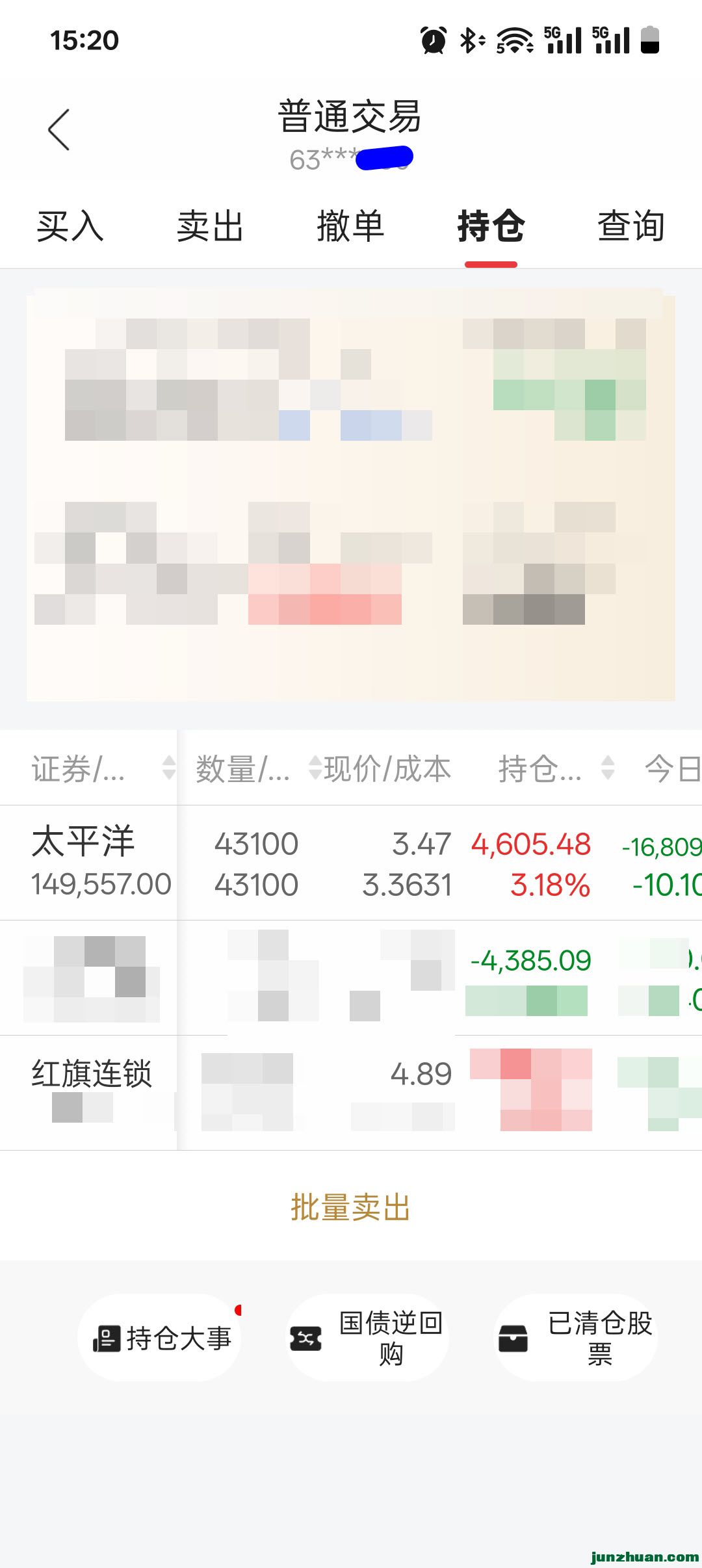Open the 查询 tab
Image resolution: width=702 pixels, height=1568 pixels.
[x=630, y=226]
